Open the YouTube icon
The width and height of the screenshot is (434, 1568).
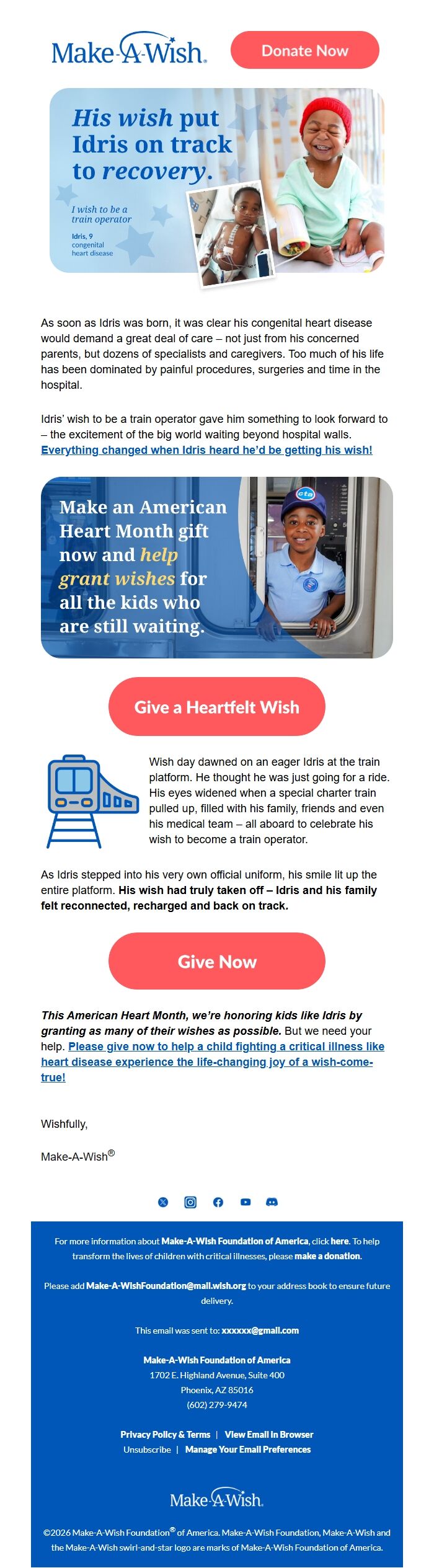[246, 1202]
